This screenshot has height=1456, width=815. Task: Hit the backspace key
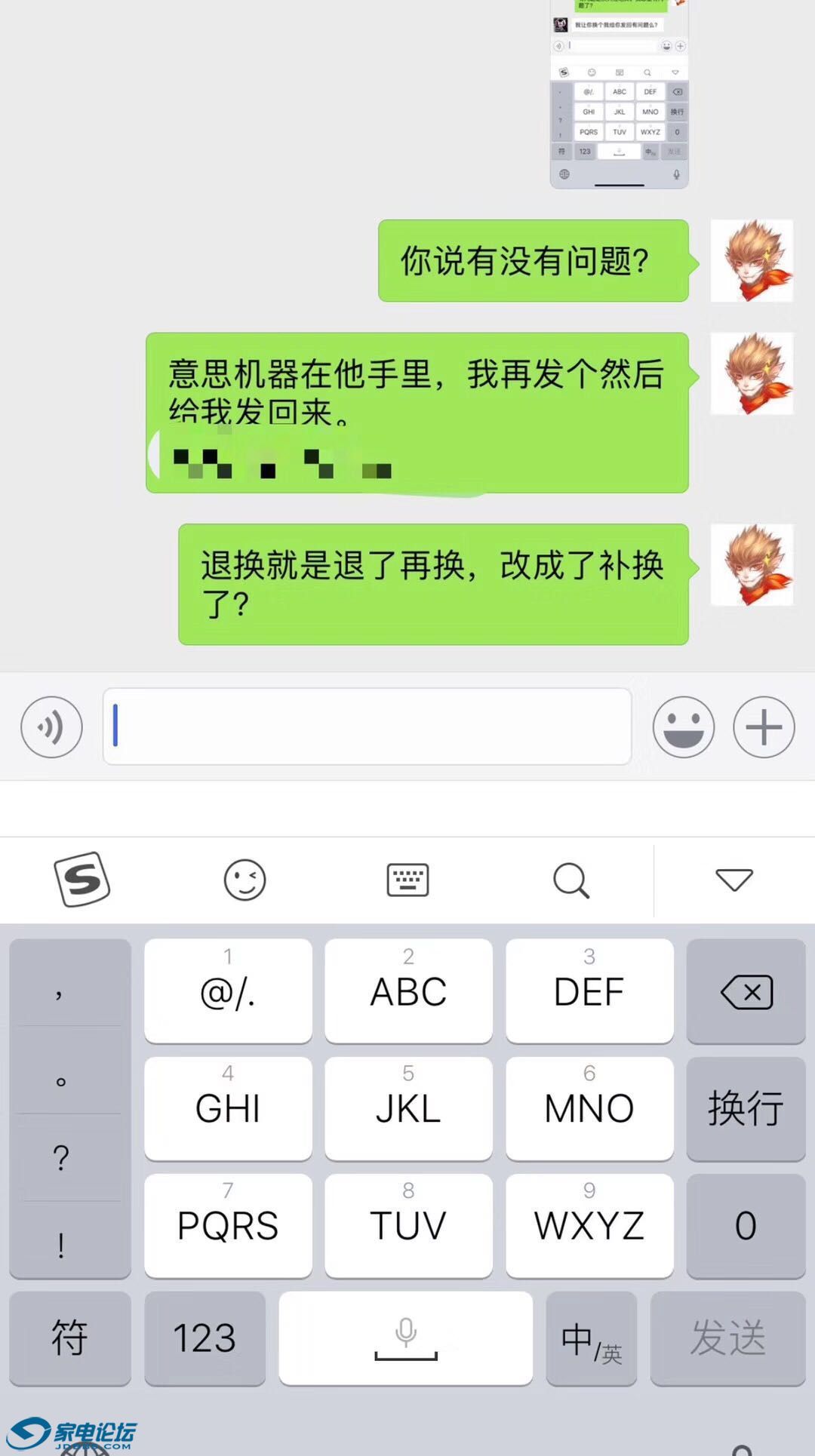[x=746, y=991]
